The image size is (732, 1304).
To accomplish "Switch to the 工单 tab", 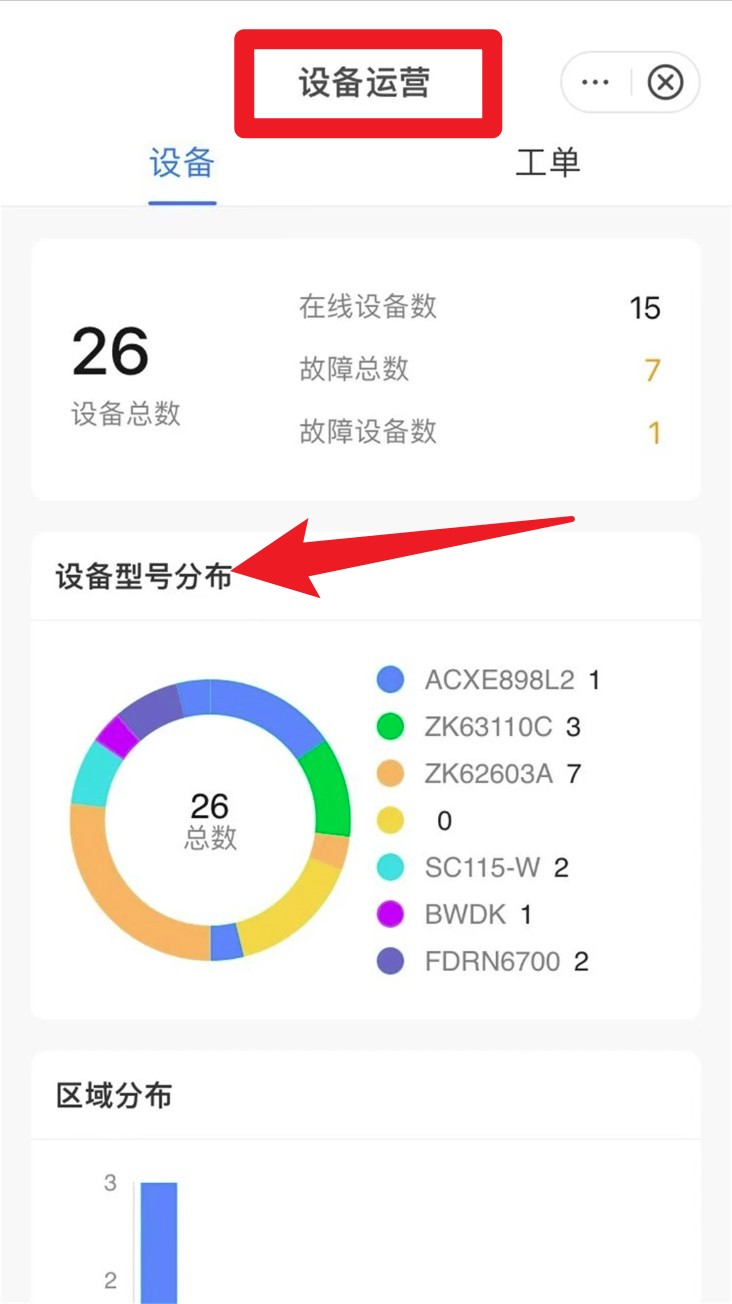I will 547,163.
